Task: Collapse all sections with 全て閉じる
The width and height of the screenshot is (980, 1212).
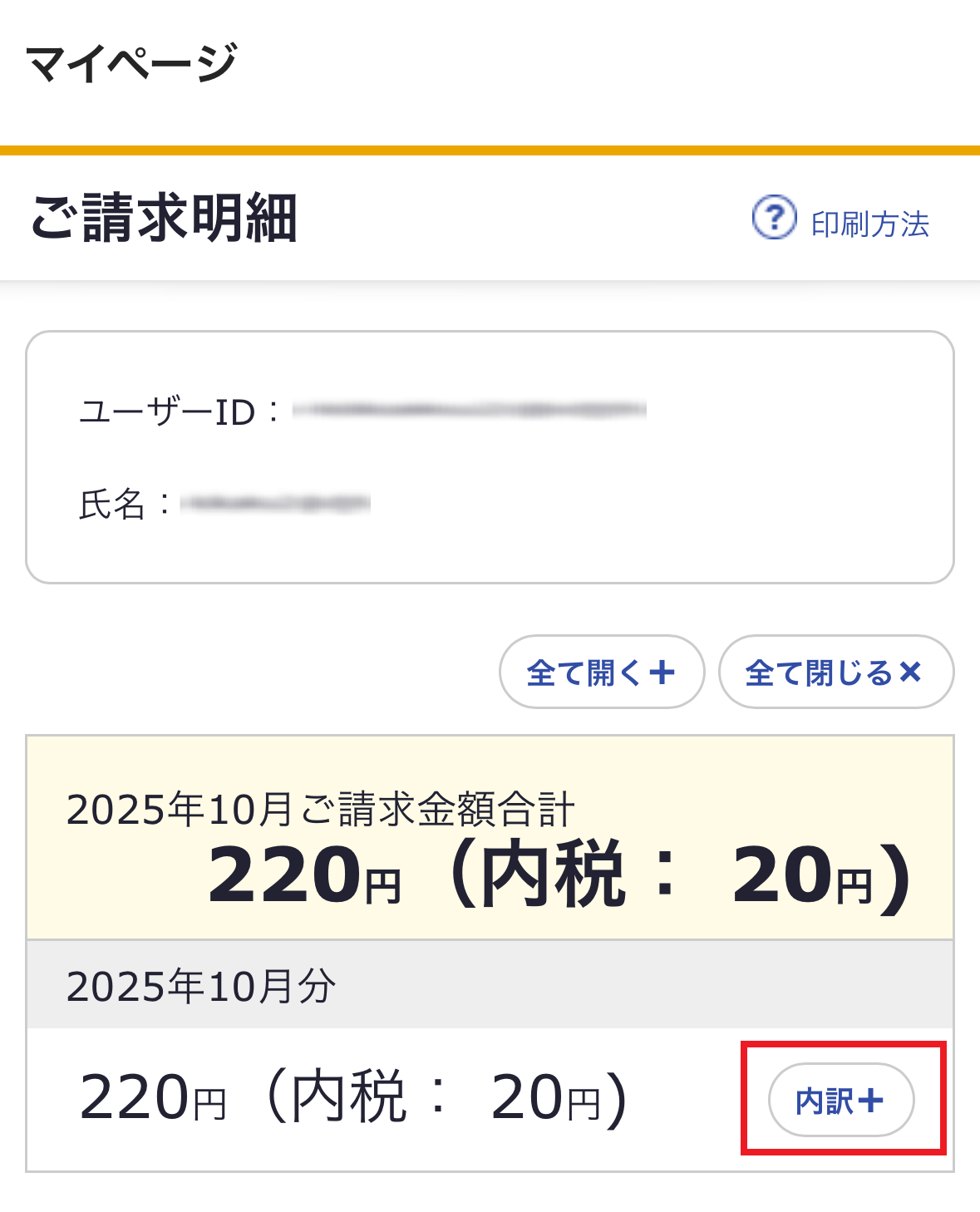Action: (x=835, y=673)
